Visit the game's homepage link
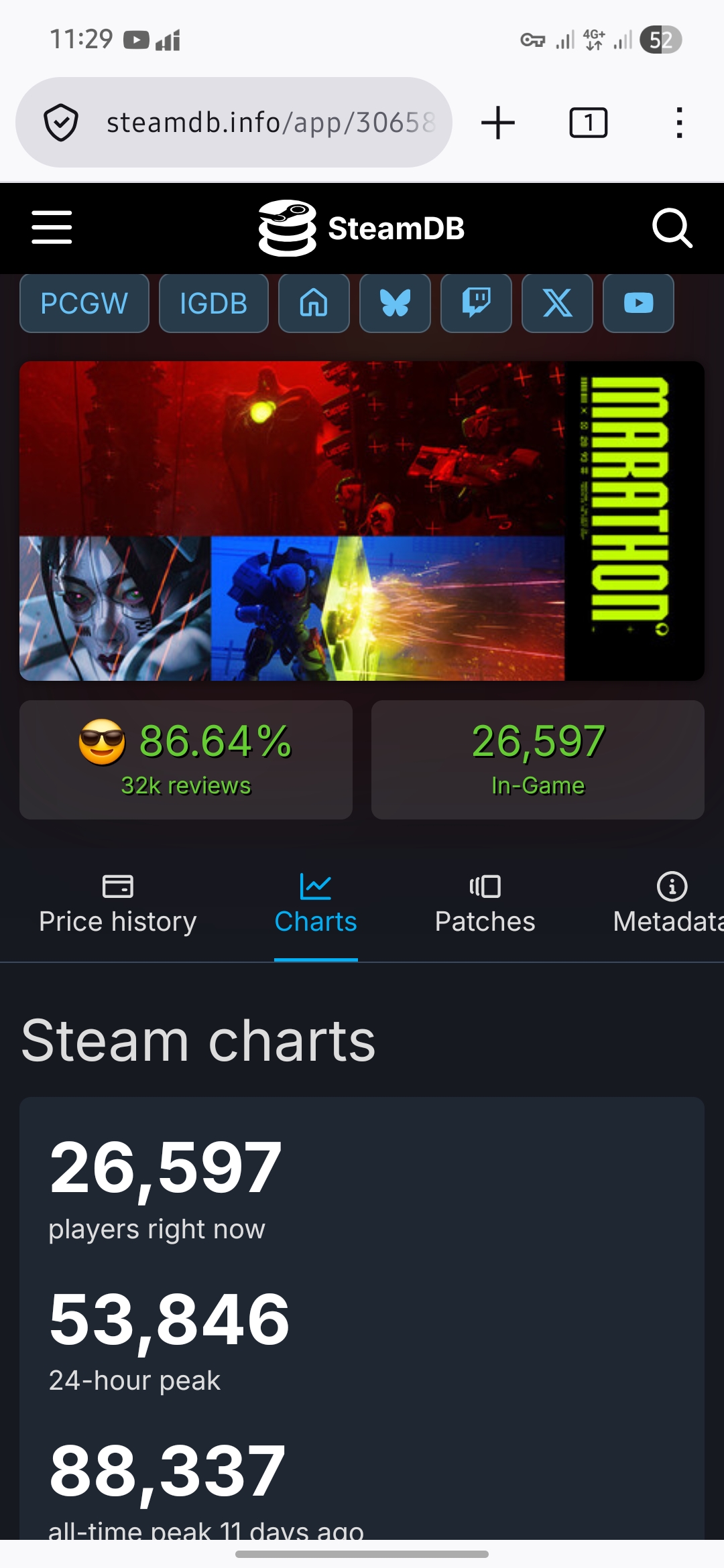Viewport: 724px width, 1568px height. coord(314,304)
